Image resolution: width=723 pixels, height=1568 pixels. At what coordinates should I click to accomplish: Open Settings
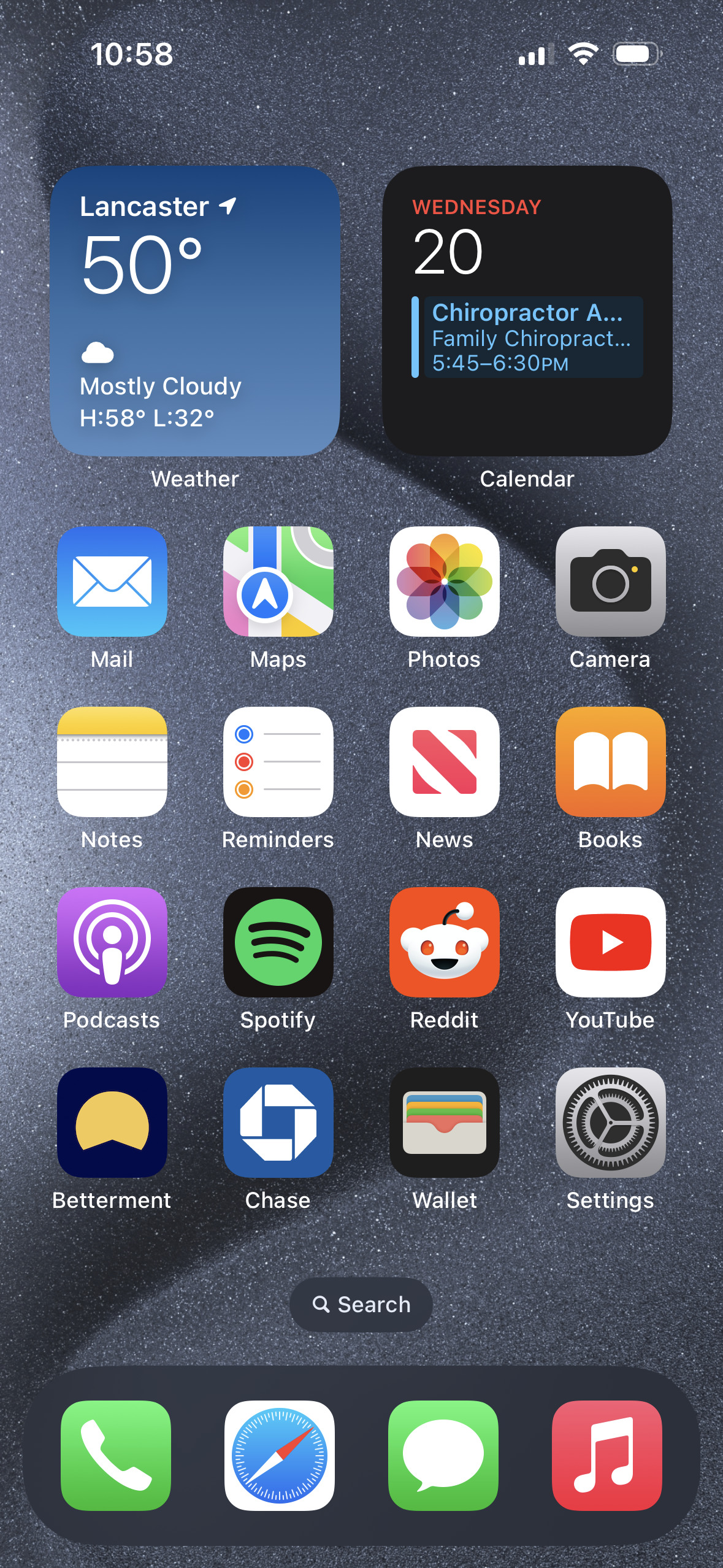coord(610,1122)
